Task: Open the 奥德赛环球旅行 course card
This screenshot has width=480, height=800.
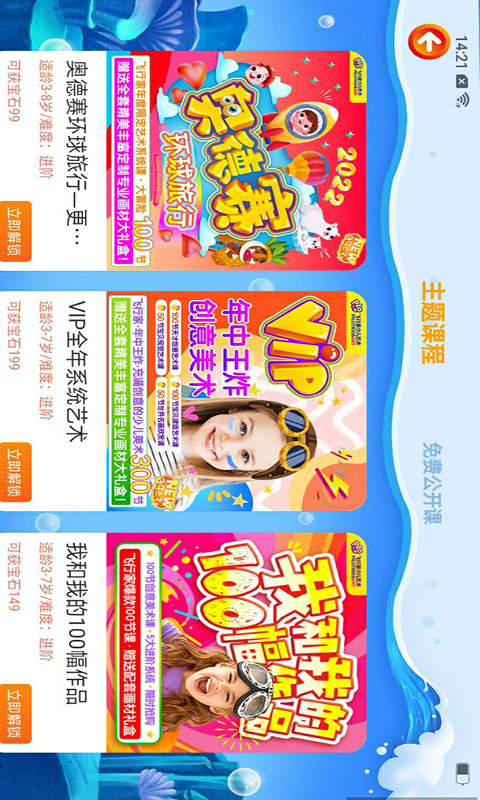Action: [183, 161]
